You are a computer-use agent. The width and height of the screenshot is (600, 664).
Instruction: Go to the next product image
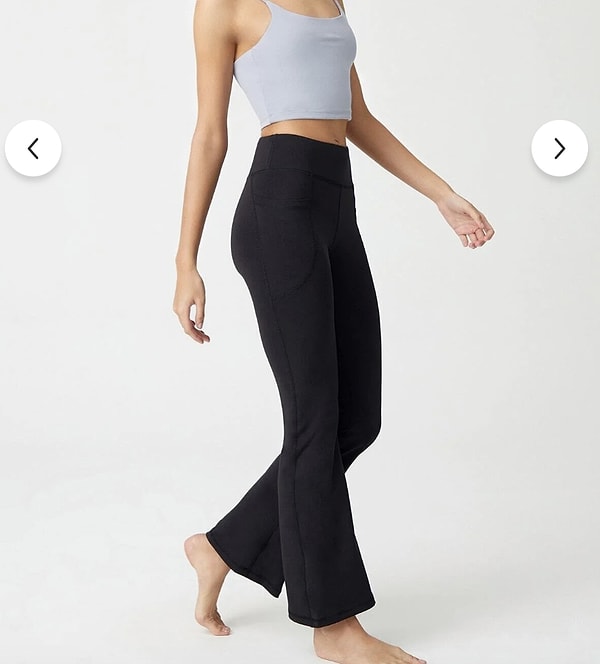click(559, 148)
